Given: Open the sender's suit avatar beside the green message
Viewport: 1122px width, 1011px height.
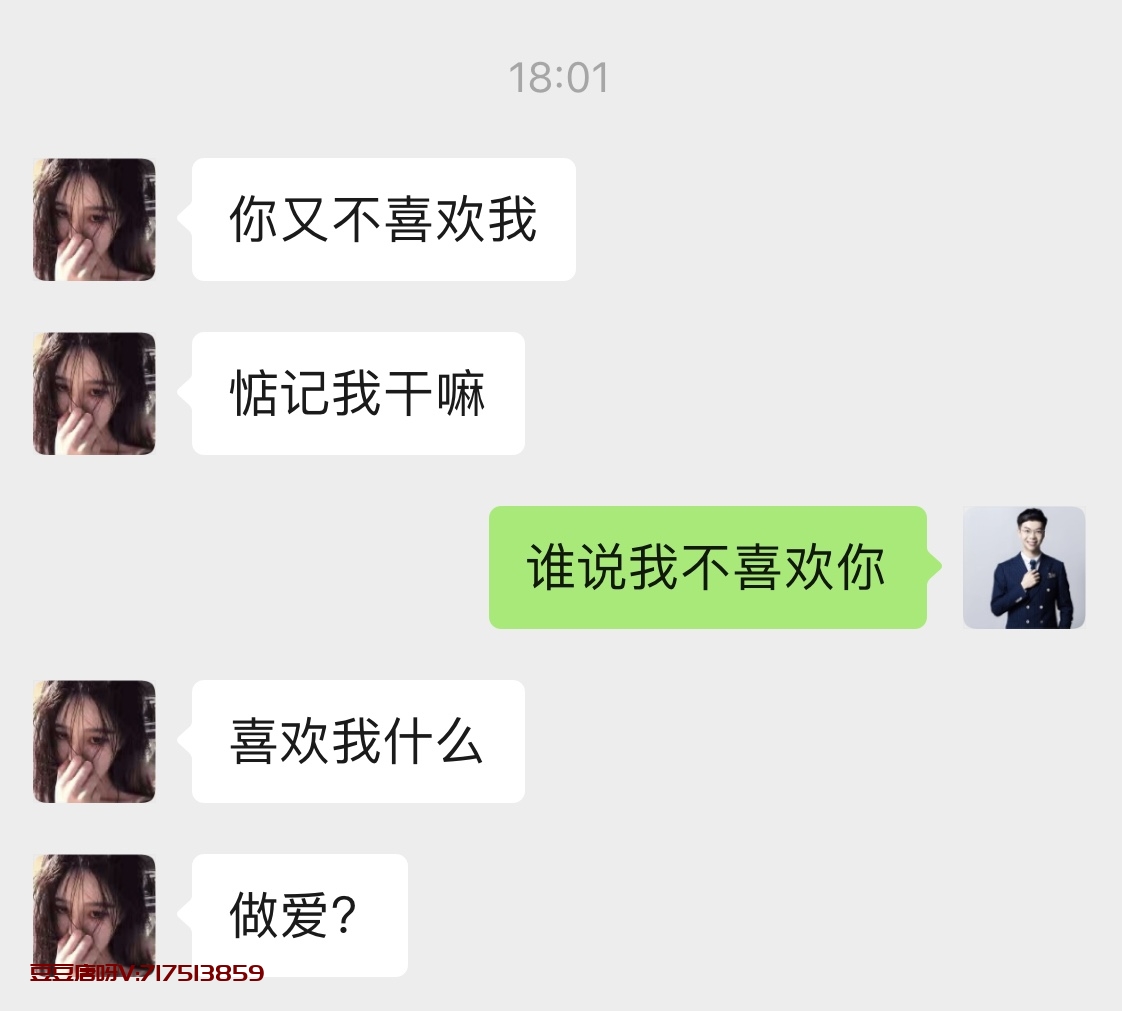Looking at the screenshot, I should pos(1023,567).
